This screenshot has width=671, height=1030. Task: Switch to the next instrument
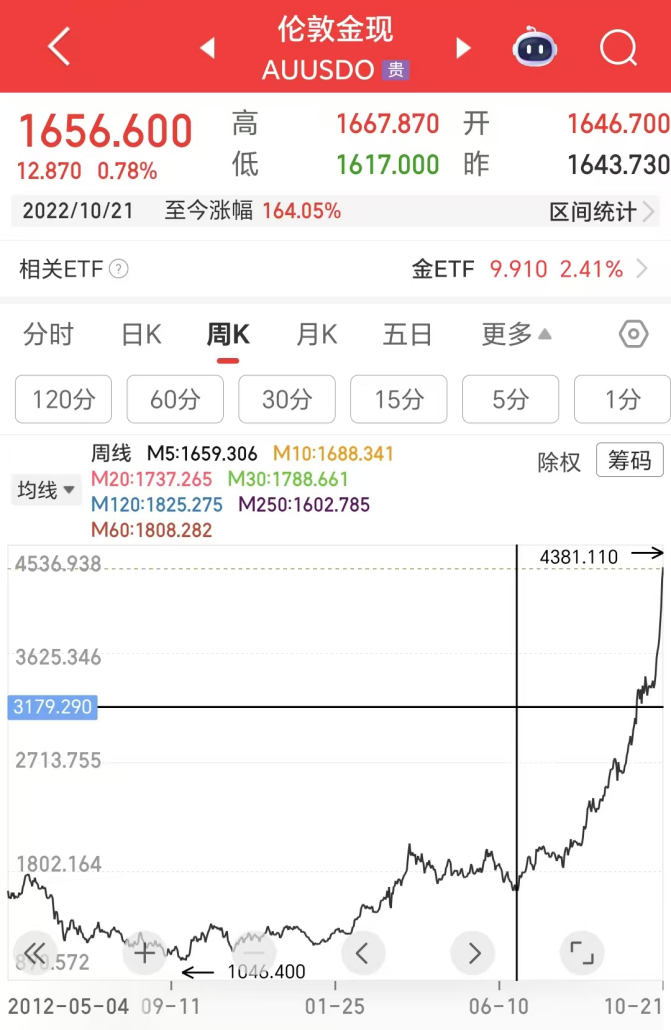[463, 47]
